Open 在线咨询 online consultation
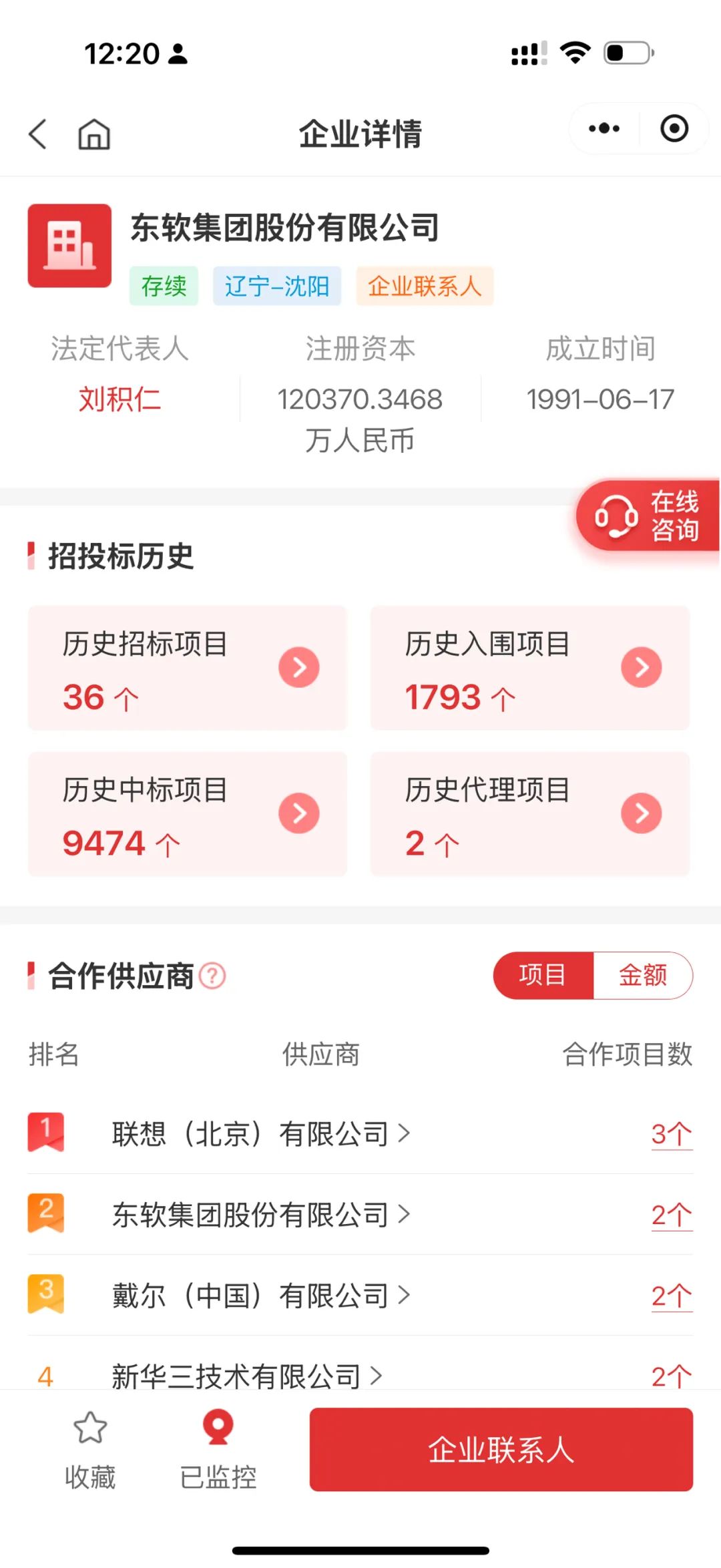721x1568 pixels. tap(648, 516)
